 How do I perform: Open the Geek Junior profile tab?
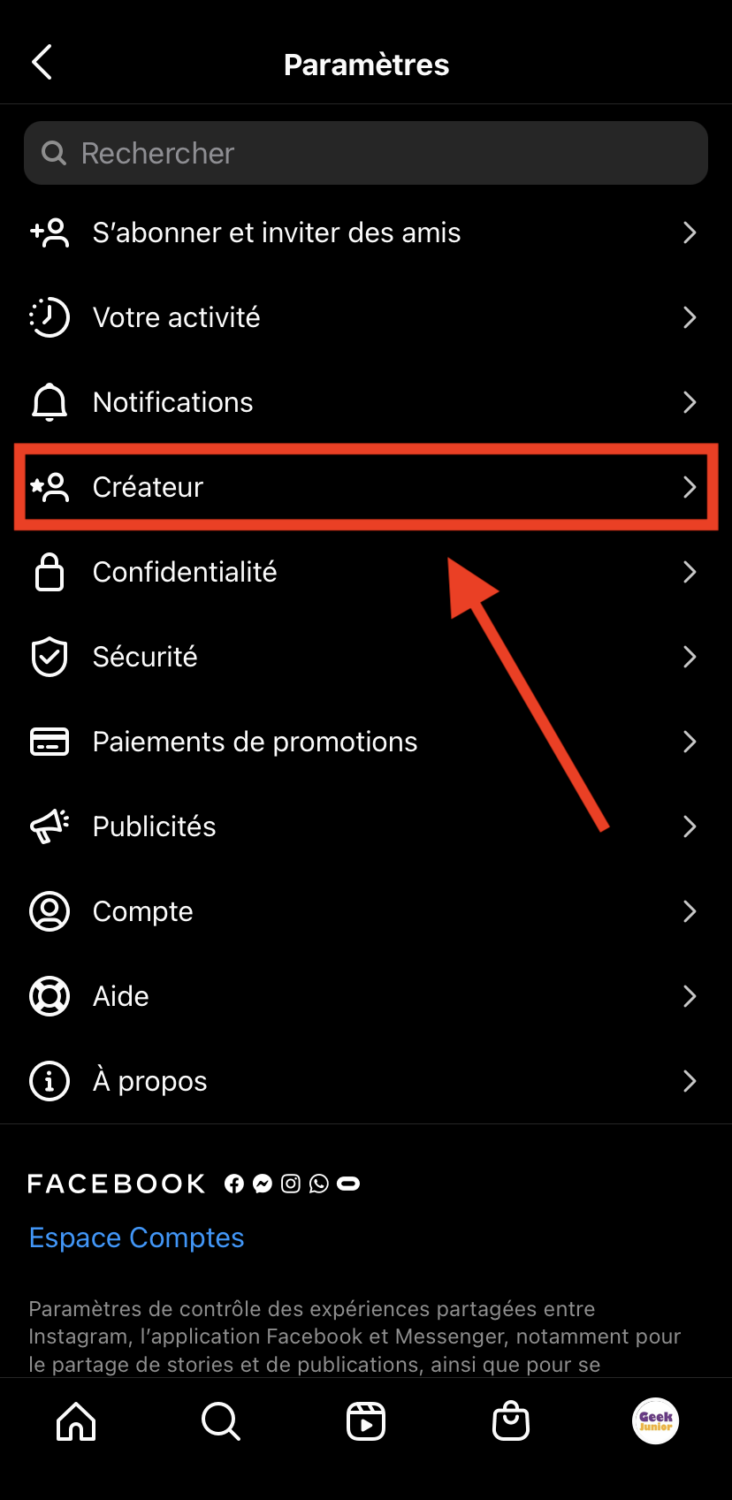656,1421
